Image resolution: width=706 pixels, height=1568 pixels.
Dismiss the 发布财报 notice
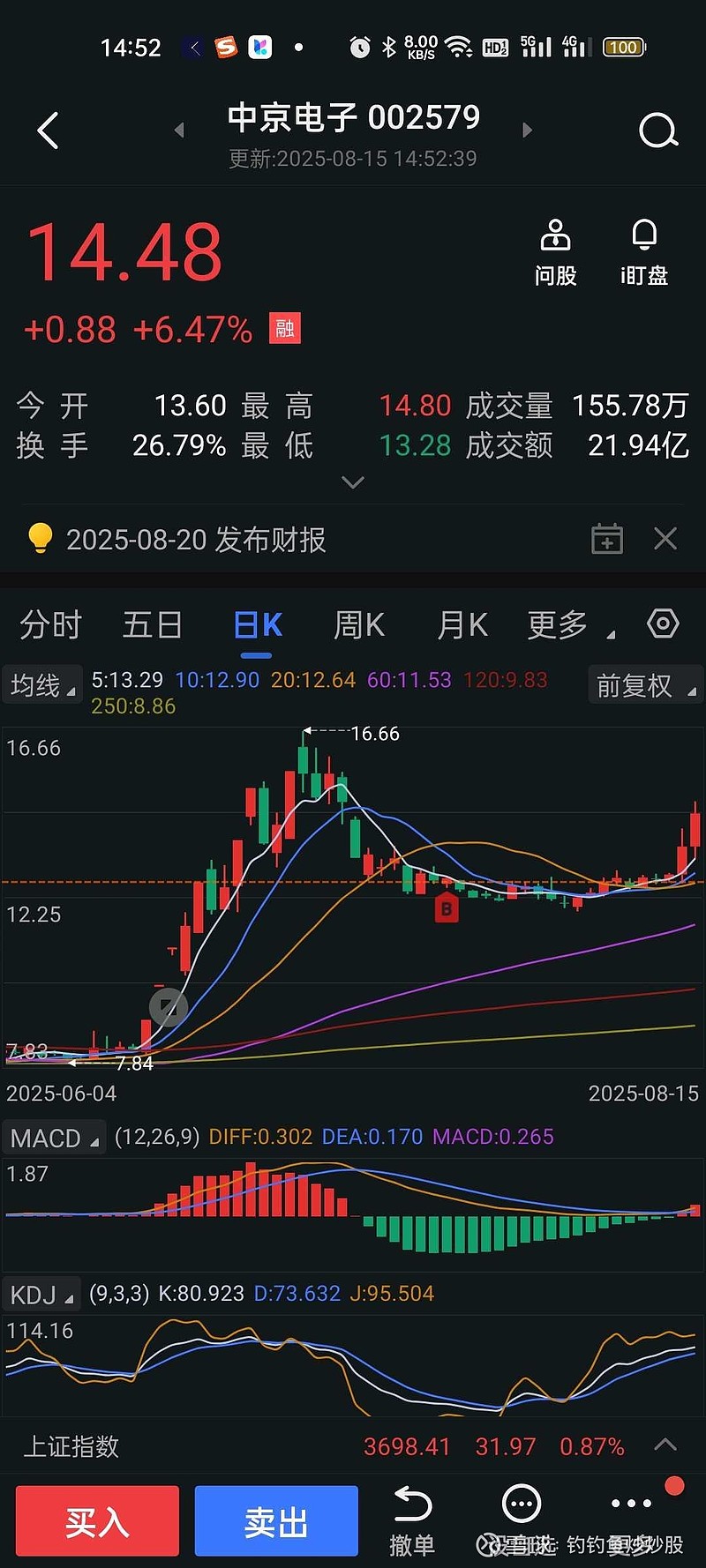(665, 538)
